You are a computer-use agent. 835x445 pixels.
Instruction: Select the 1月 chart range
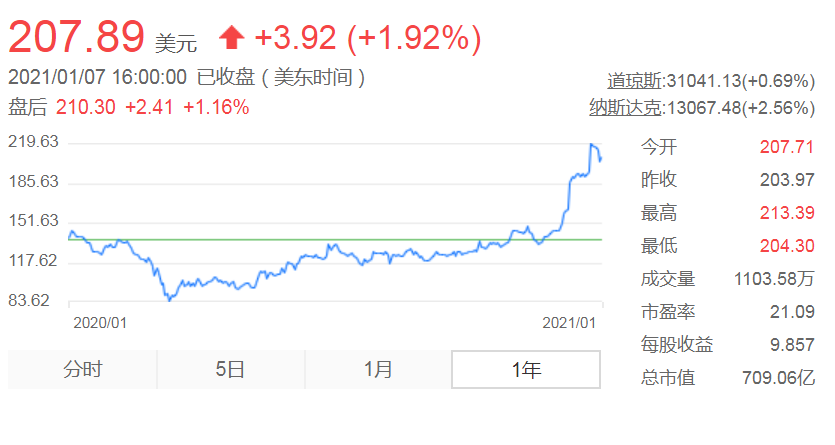click(378, 369)
